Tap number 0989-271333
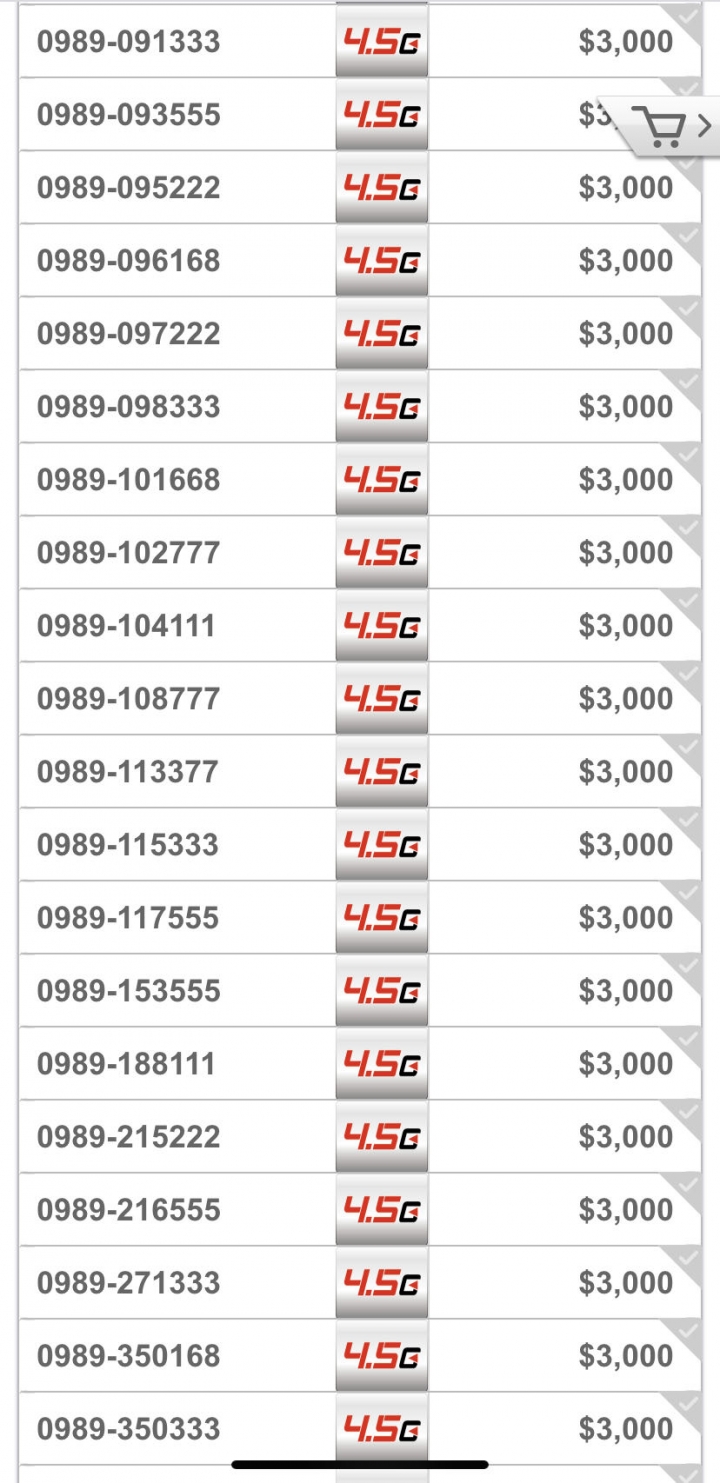The width and height of the screenshot is (720, 1483). (360, 1283)
